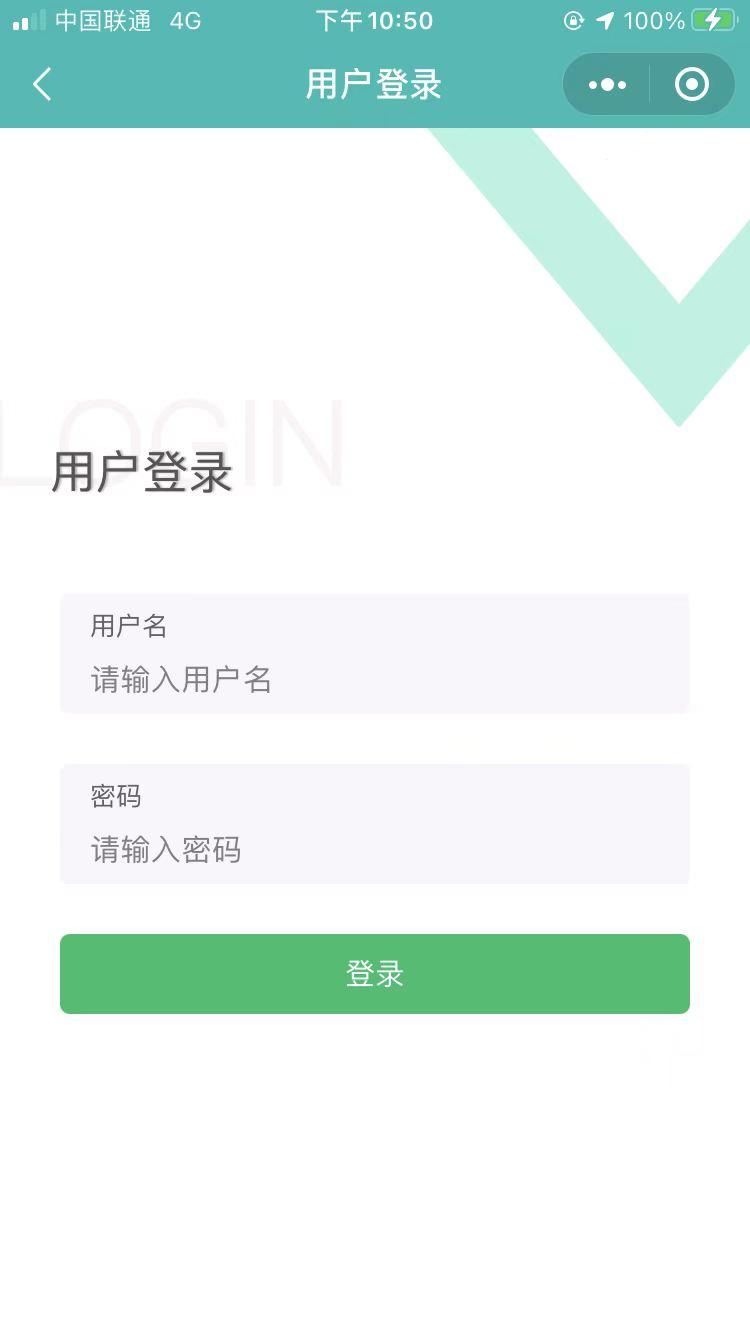The width and height of the screenshot is (750, 1334).
Task: Focus the 用户名 username field
Action: pos(375,679)
